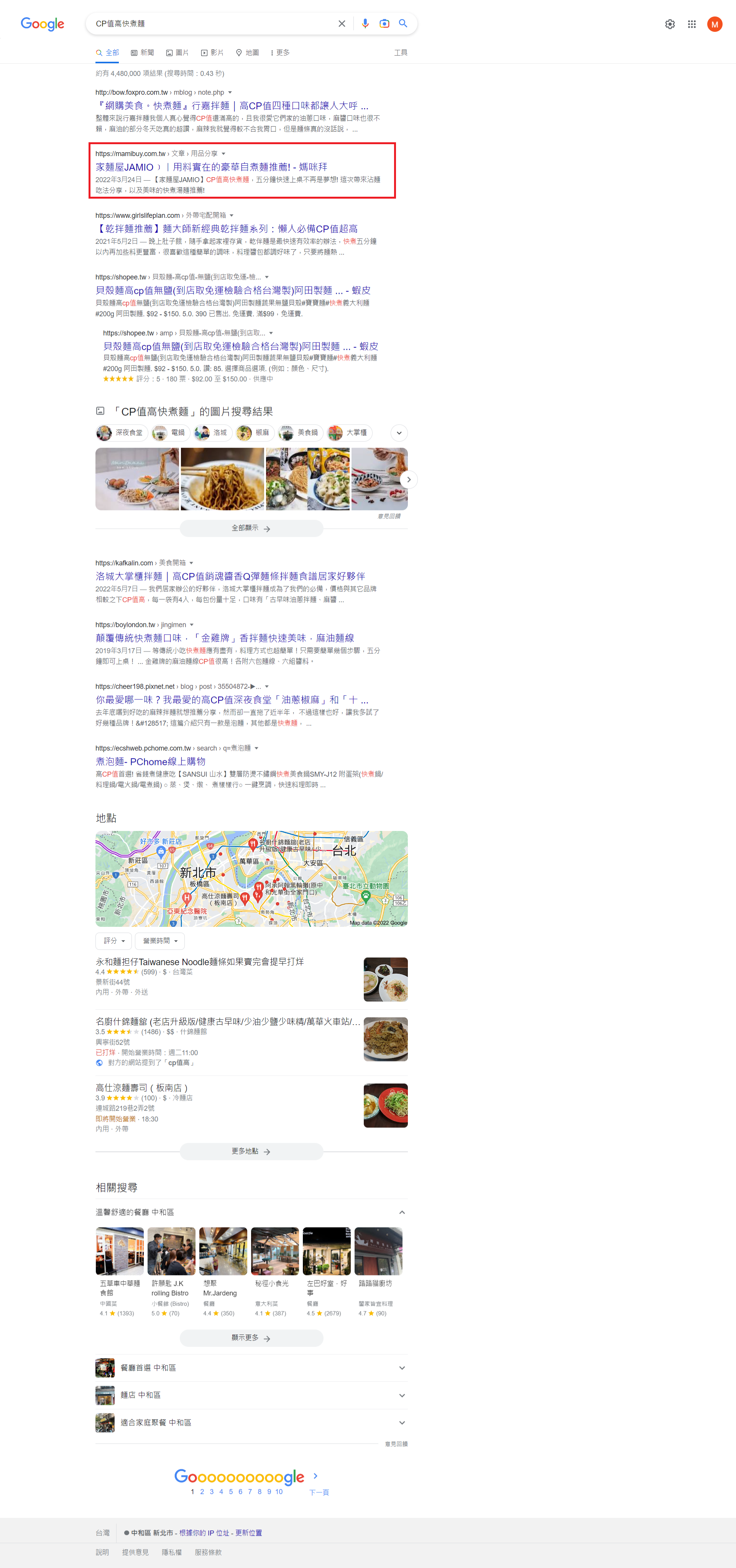Switch to the 新聞 tab
The width and height of the screenshot is (736, 1568).
[142, 53]
